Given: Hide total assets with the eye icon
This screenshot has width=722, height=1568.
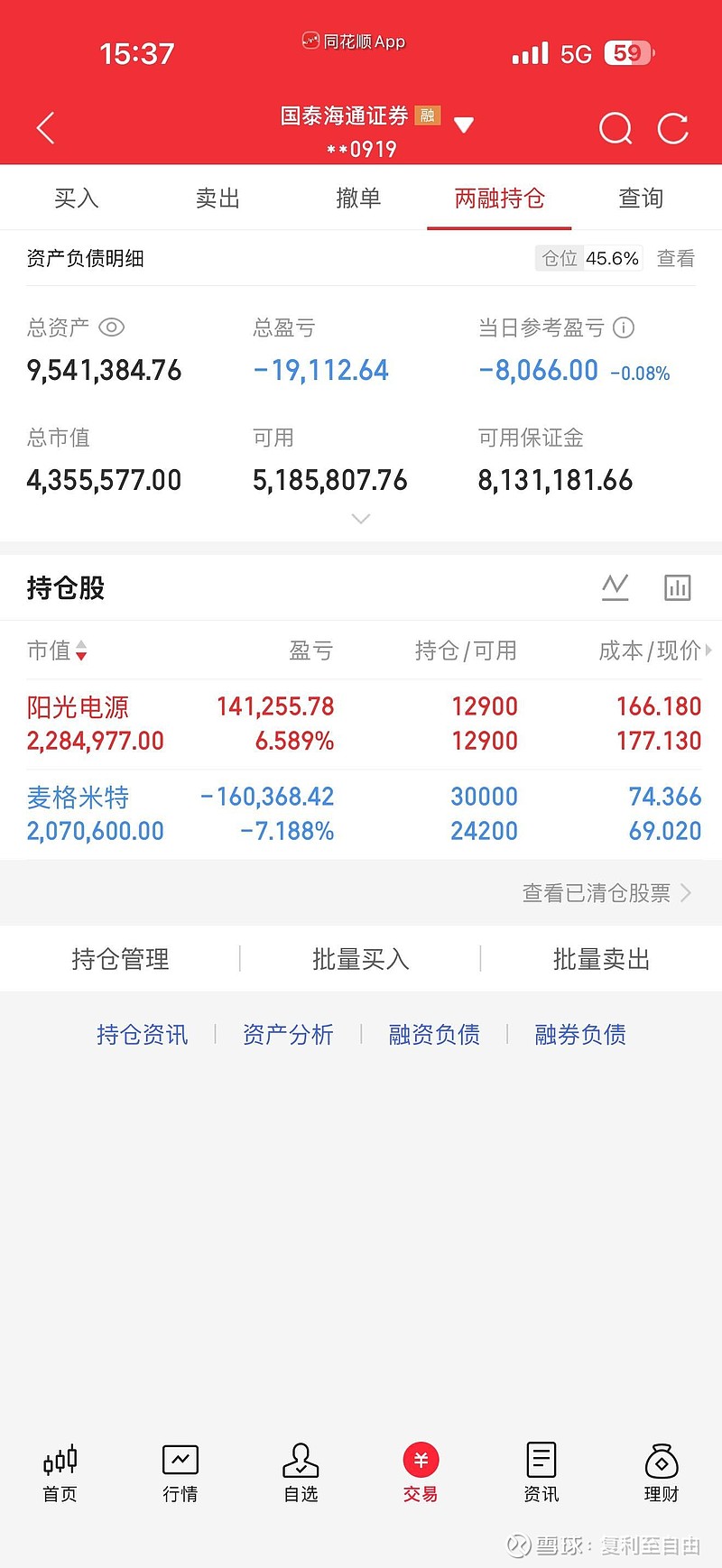Looking at the screenshot, I should pyautogui.click(x=111, y=327).
